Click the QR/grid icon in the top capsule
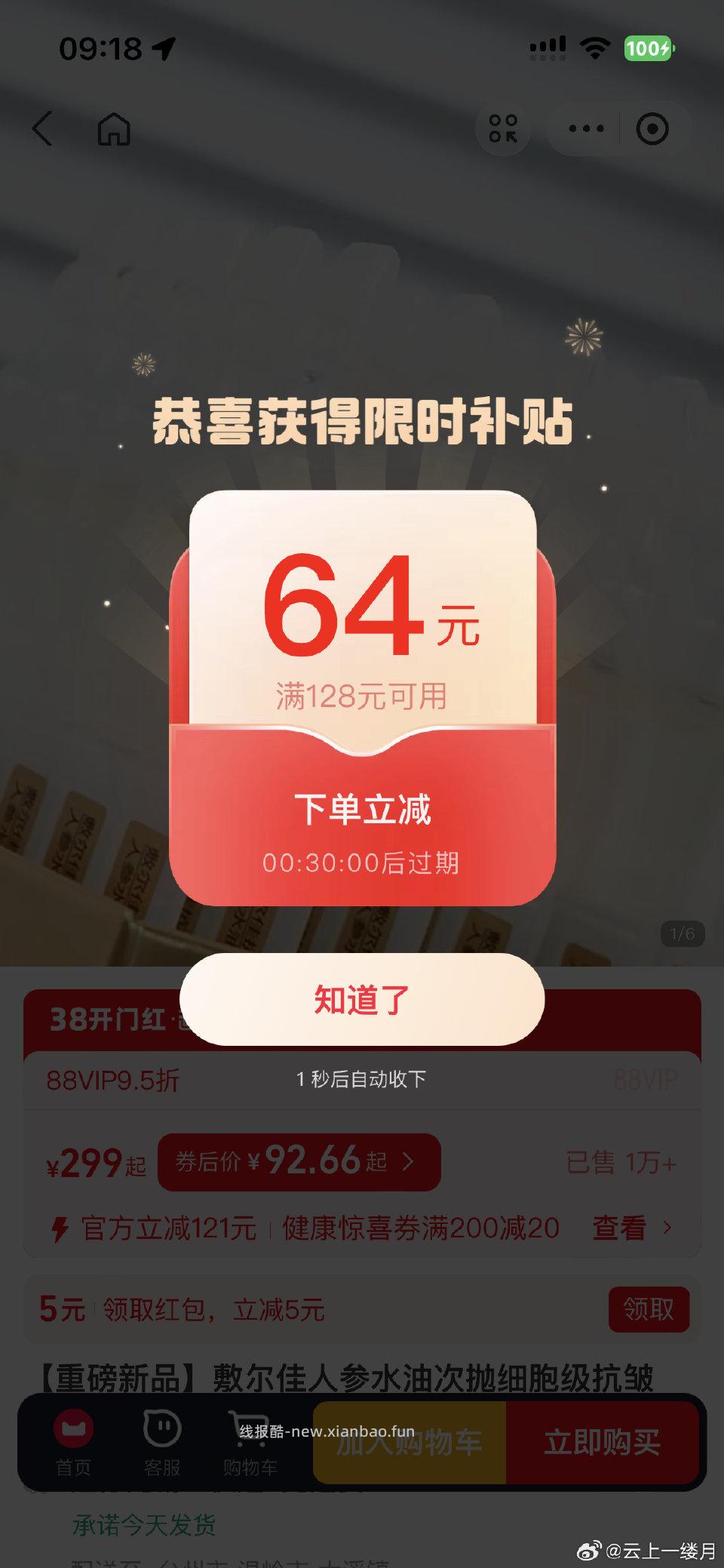Screen dimensions: 724x1568 click(504, 129)
